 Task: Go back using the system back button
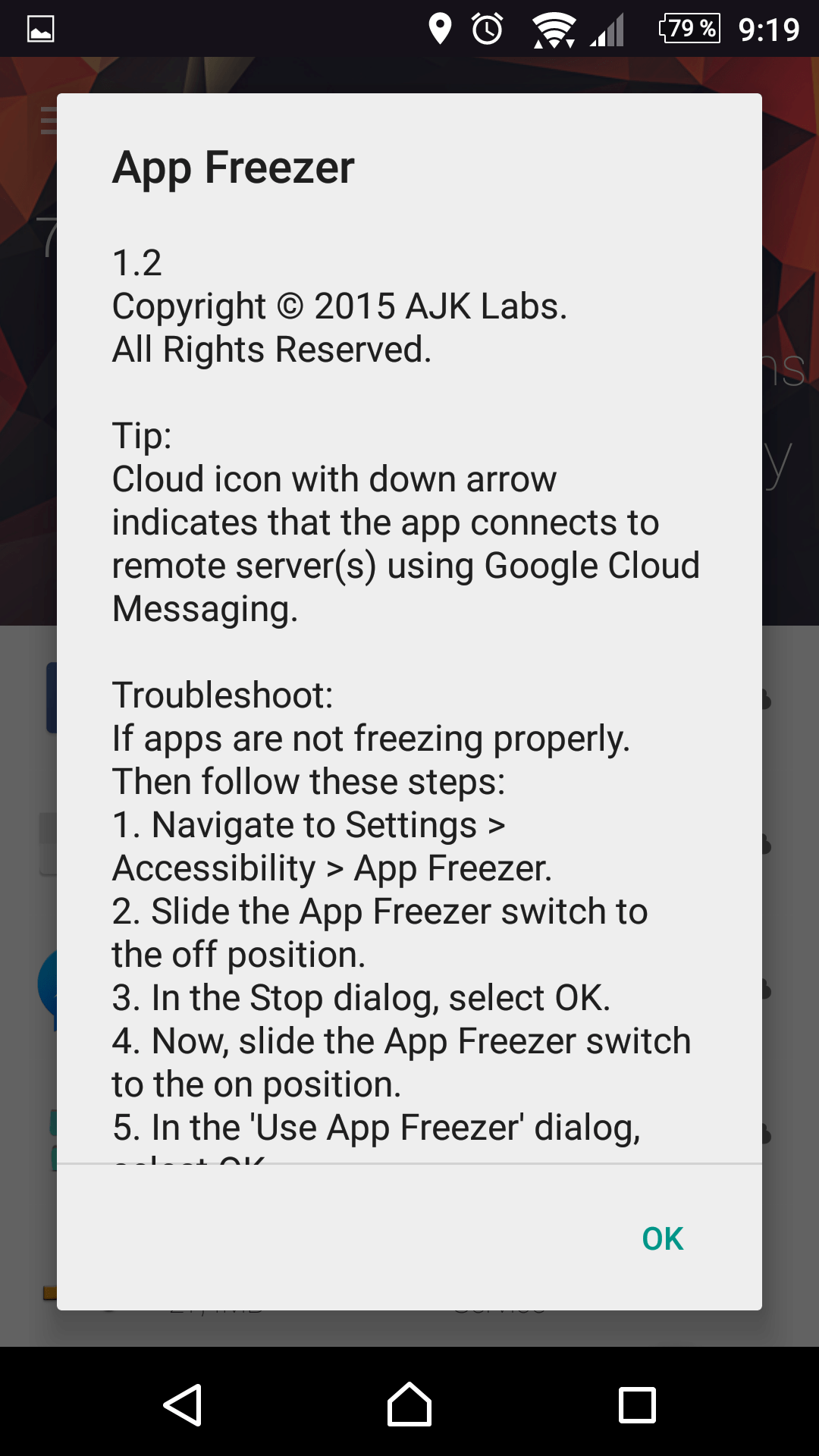coord(182,1404)
